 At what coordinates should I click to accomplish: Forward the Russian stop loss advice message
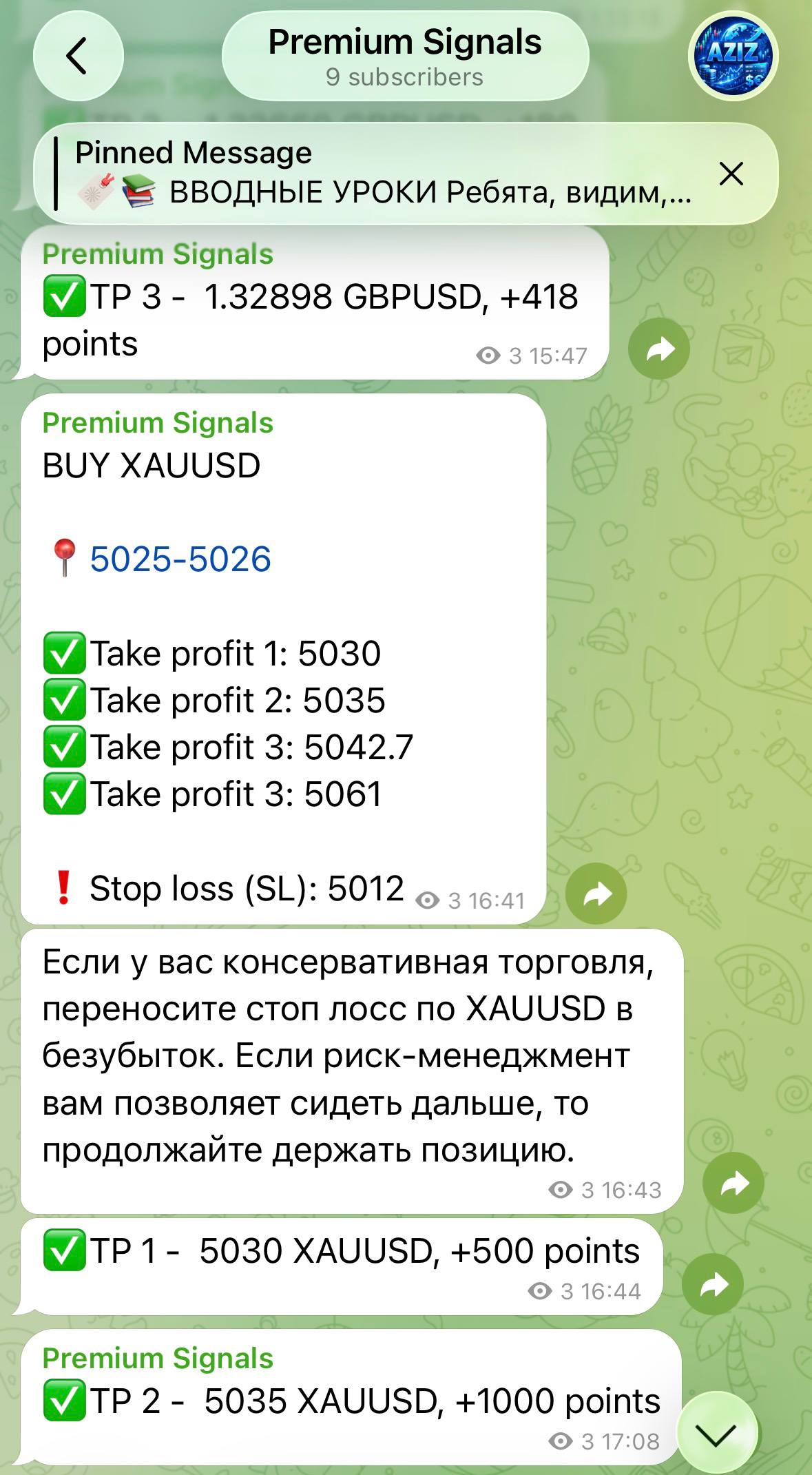pos(733,1183)
